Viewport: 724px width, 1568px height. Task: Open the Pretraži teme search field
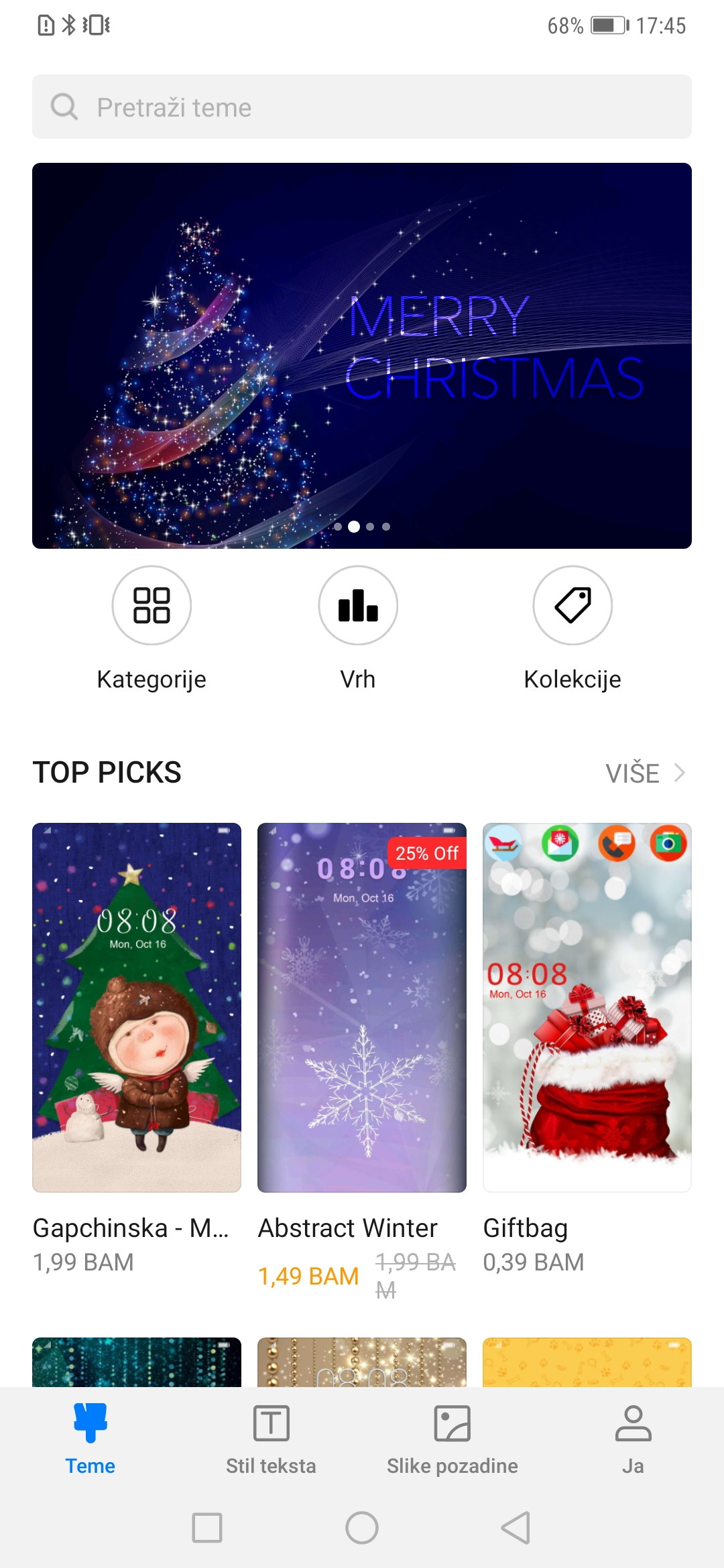coord(362,107)
